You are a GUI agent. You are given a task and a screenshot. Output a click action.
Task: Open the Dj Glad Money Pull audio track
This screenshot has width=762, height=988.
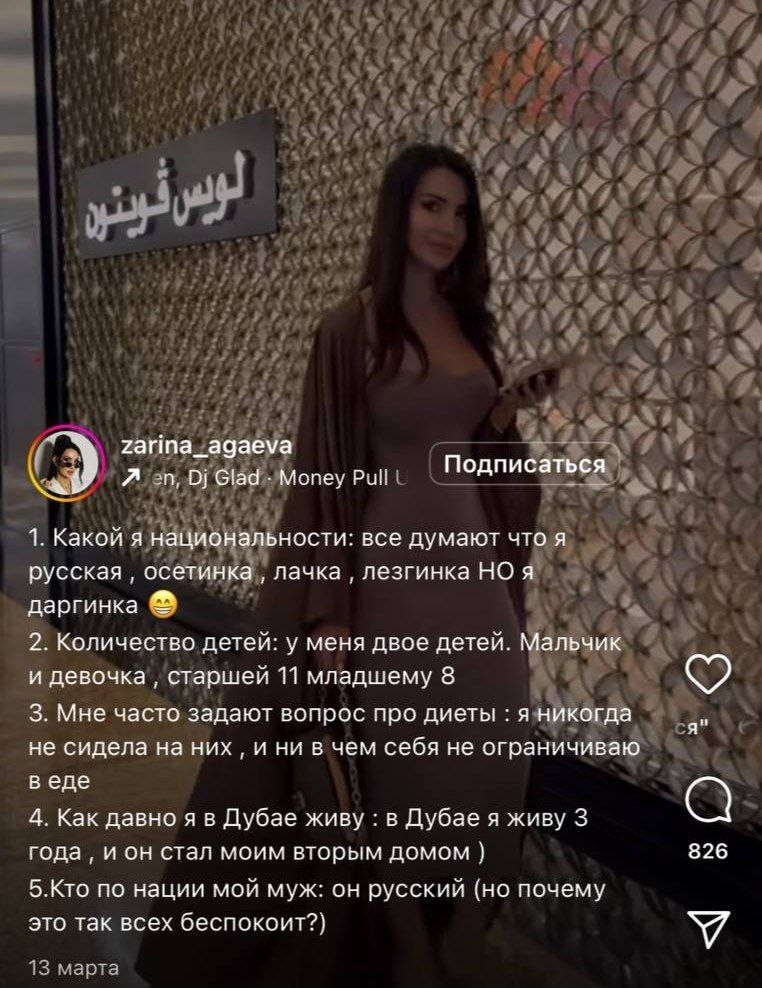pos(265,478)
